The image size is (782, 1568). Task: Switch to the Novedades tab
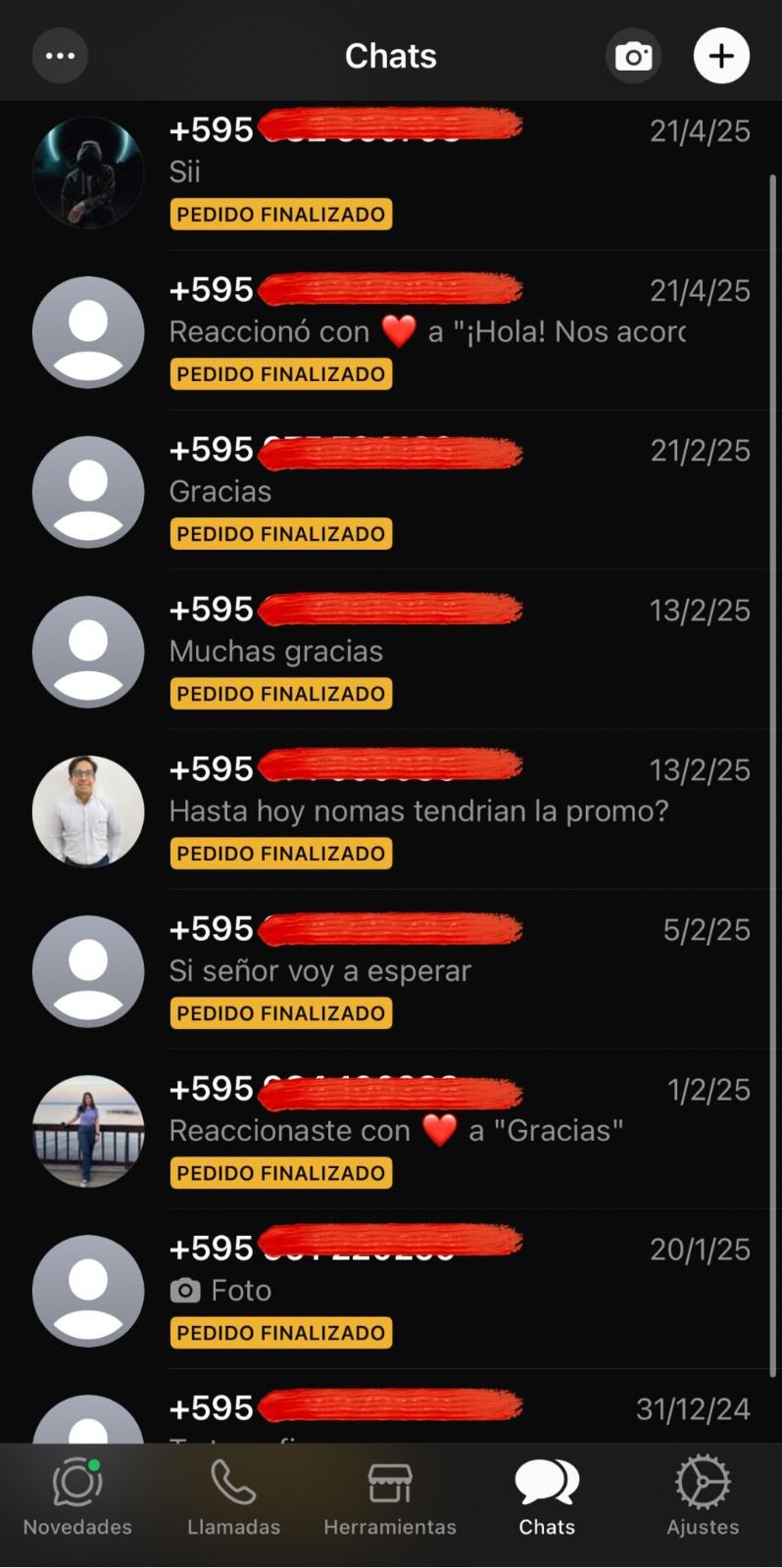click(x=77, y=1497)
